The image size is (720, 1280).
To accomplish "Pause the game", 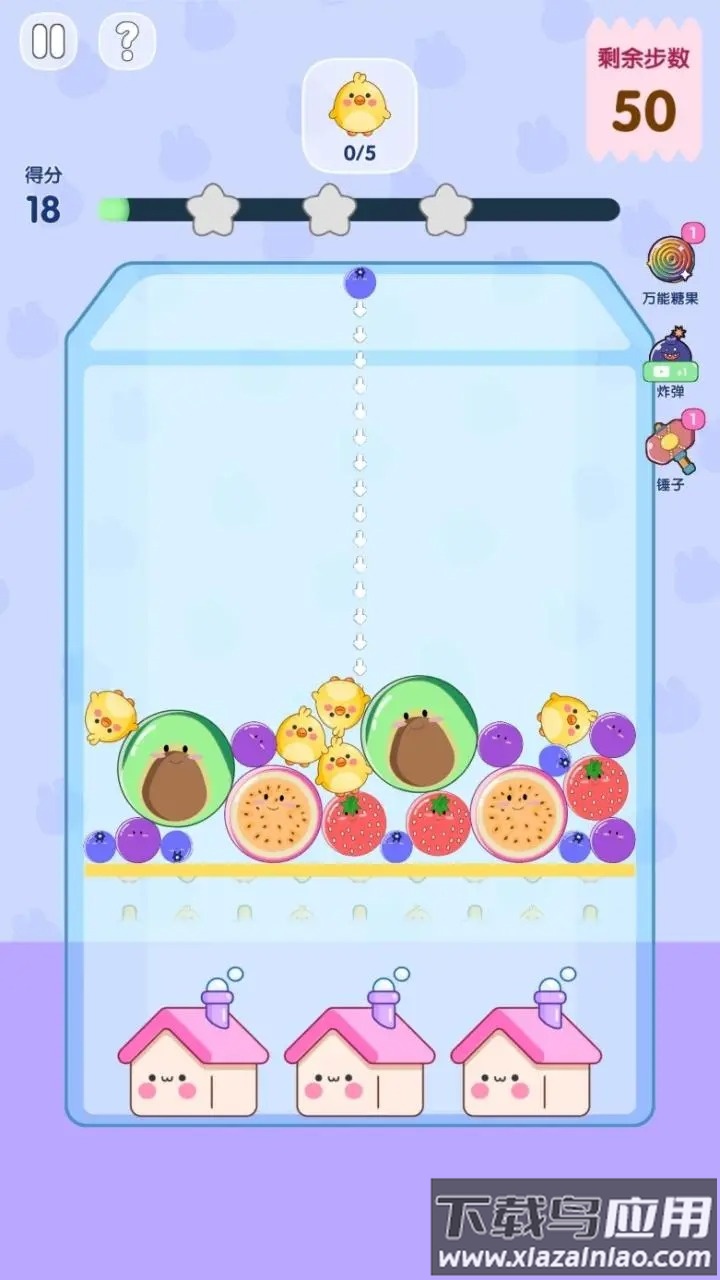I will coord(48,41).
